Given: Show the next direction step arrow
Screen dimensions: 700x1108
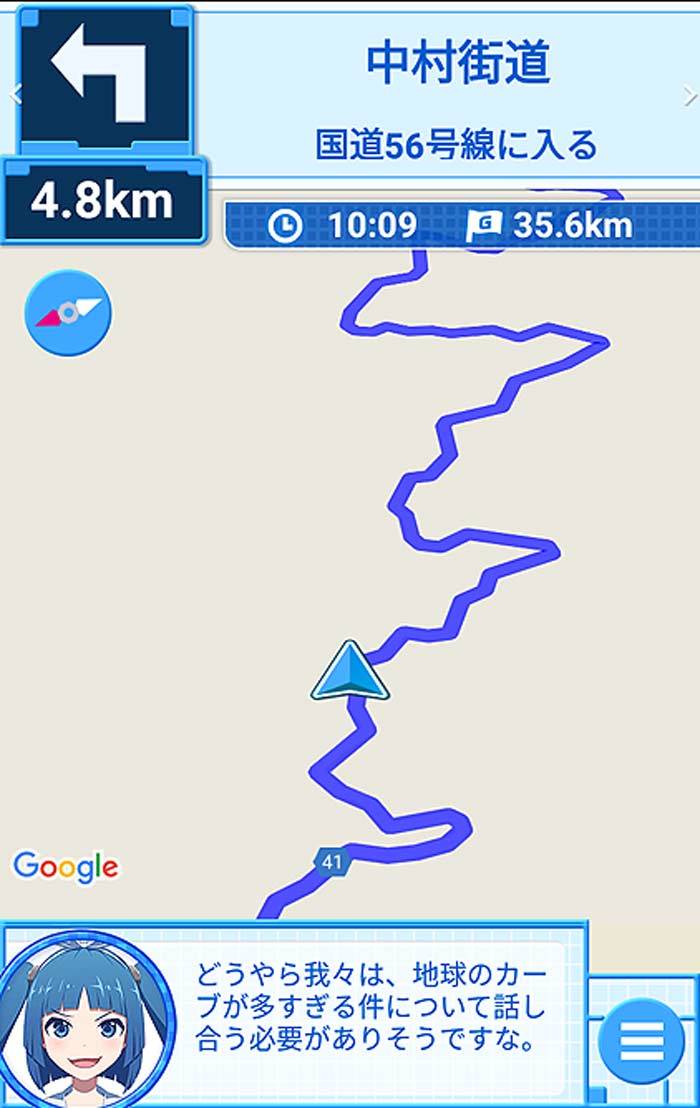Looking at the screenshot, I should point(689,96).
